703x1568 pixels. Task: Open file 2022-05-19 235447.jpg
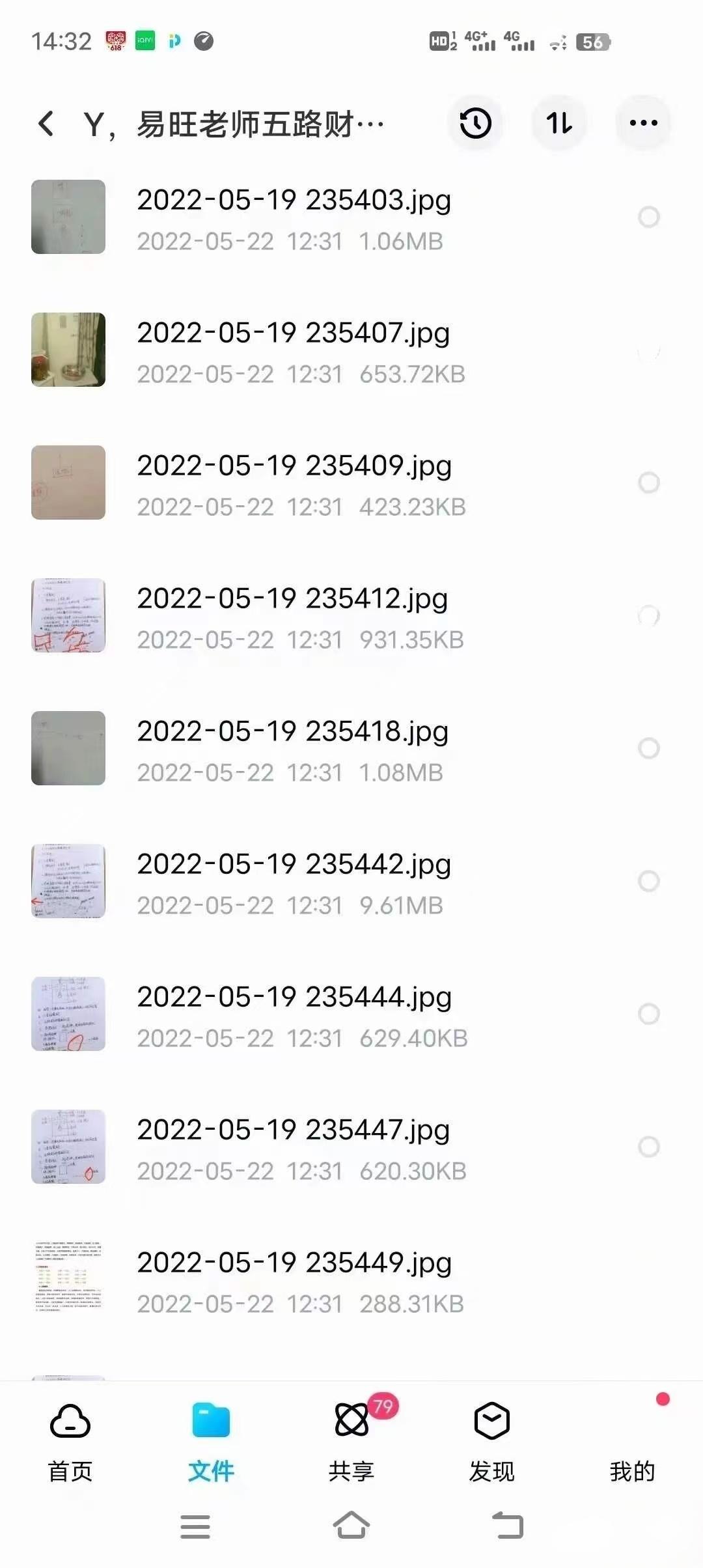[293, 1147]
